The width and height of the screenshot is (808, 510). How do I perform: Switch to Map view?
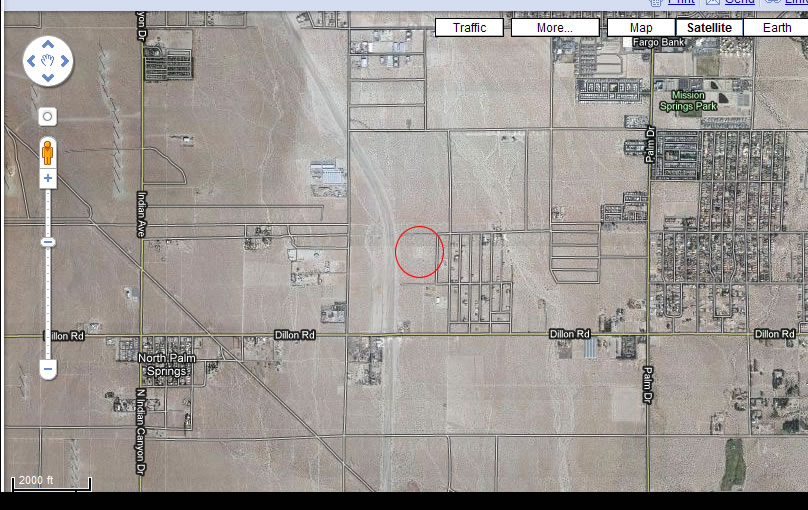pyautogui.click(x=641, y=27)
